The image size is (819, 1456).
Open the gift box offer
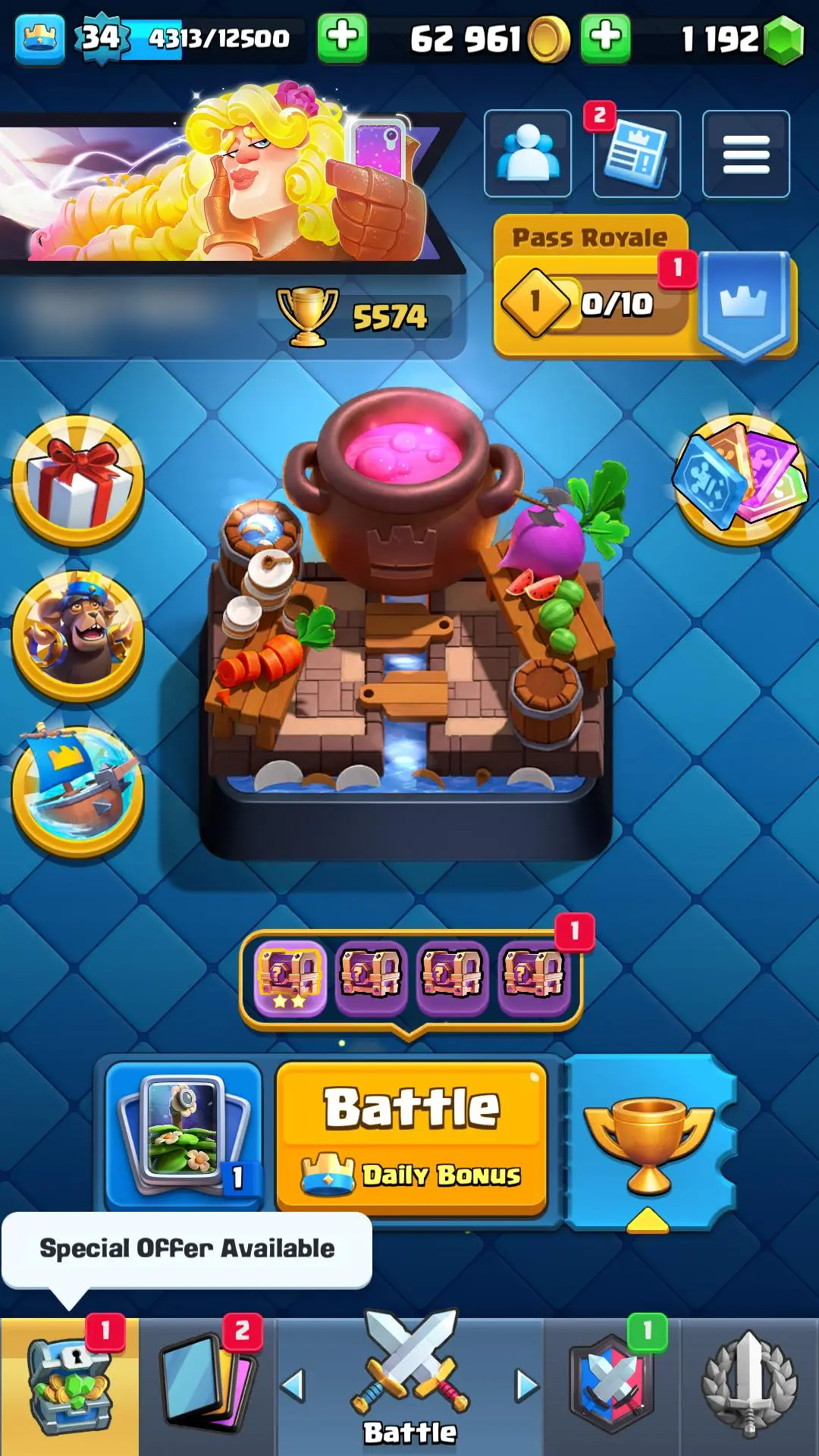click(x=77, y=482)
